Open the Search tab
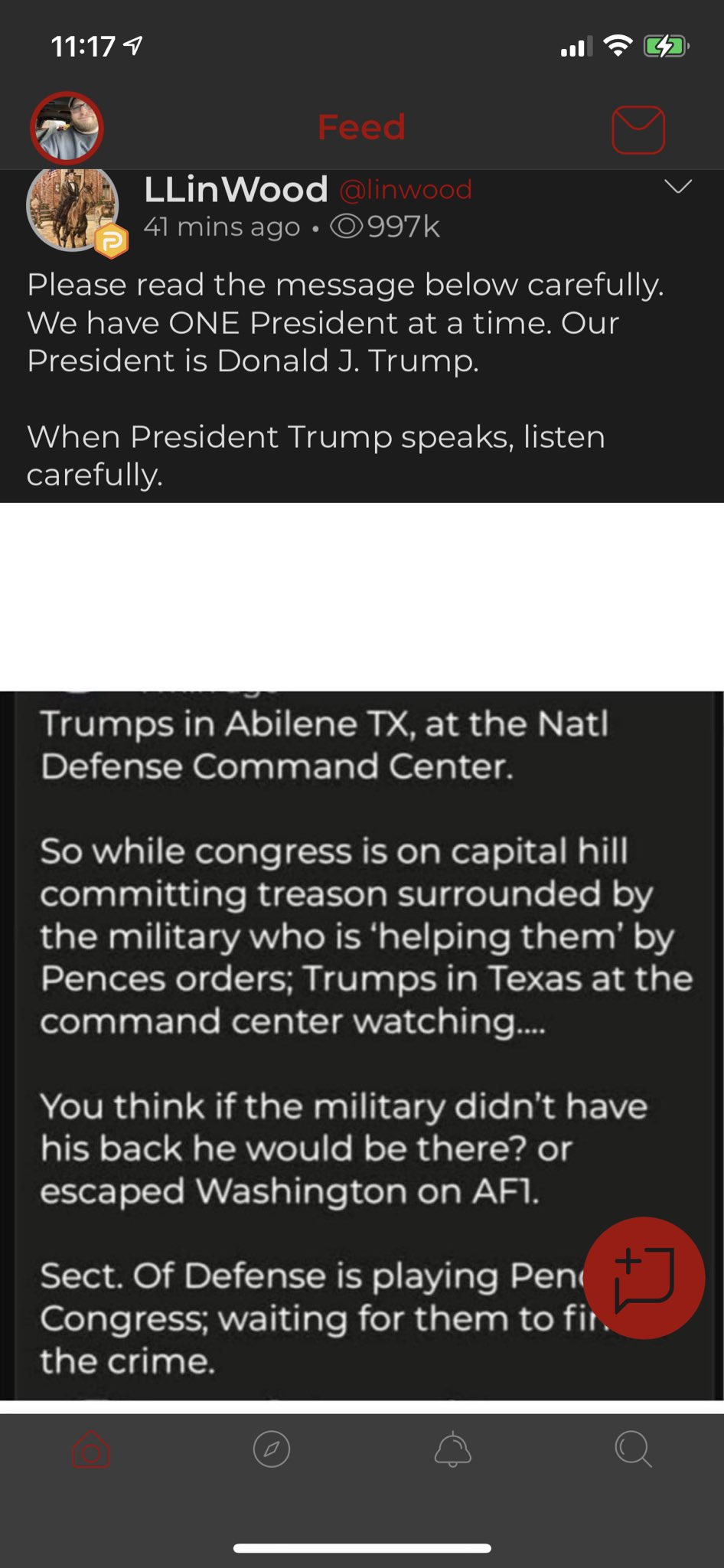 [633, 1449]
